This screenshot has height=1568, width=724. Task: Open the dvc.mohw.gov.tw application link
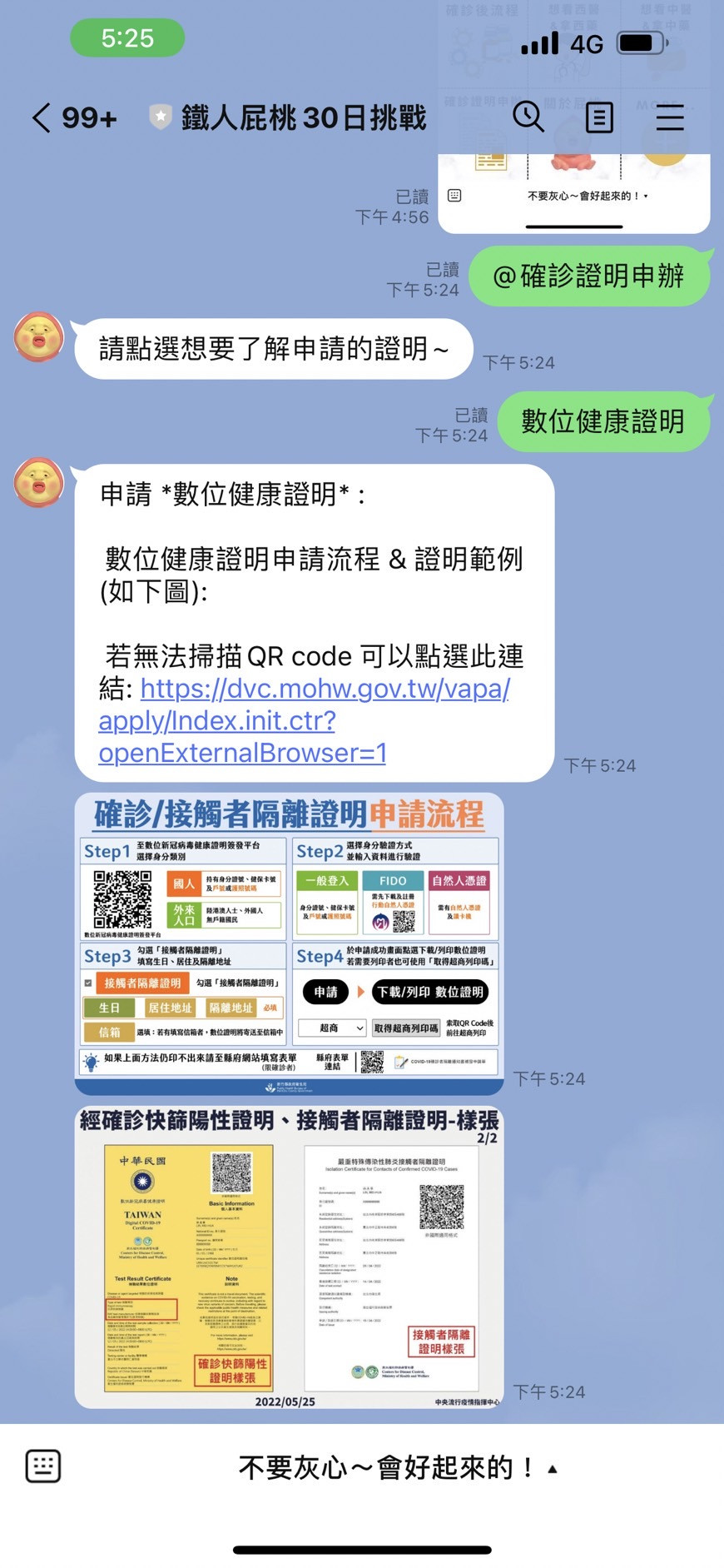coord(304,720)
